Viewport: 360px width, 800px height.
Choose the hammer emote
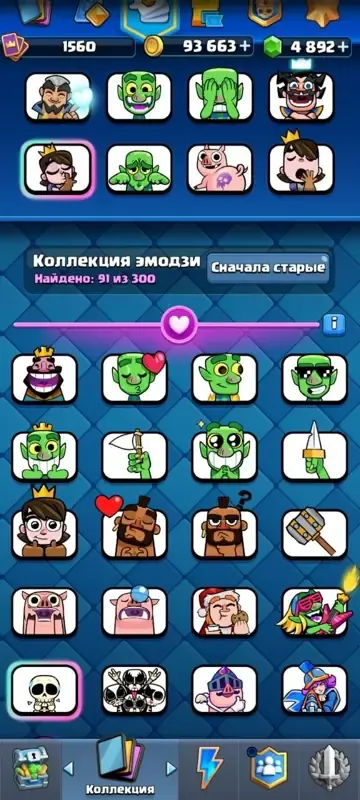[x=315, y=532]
